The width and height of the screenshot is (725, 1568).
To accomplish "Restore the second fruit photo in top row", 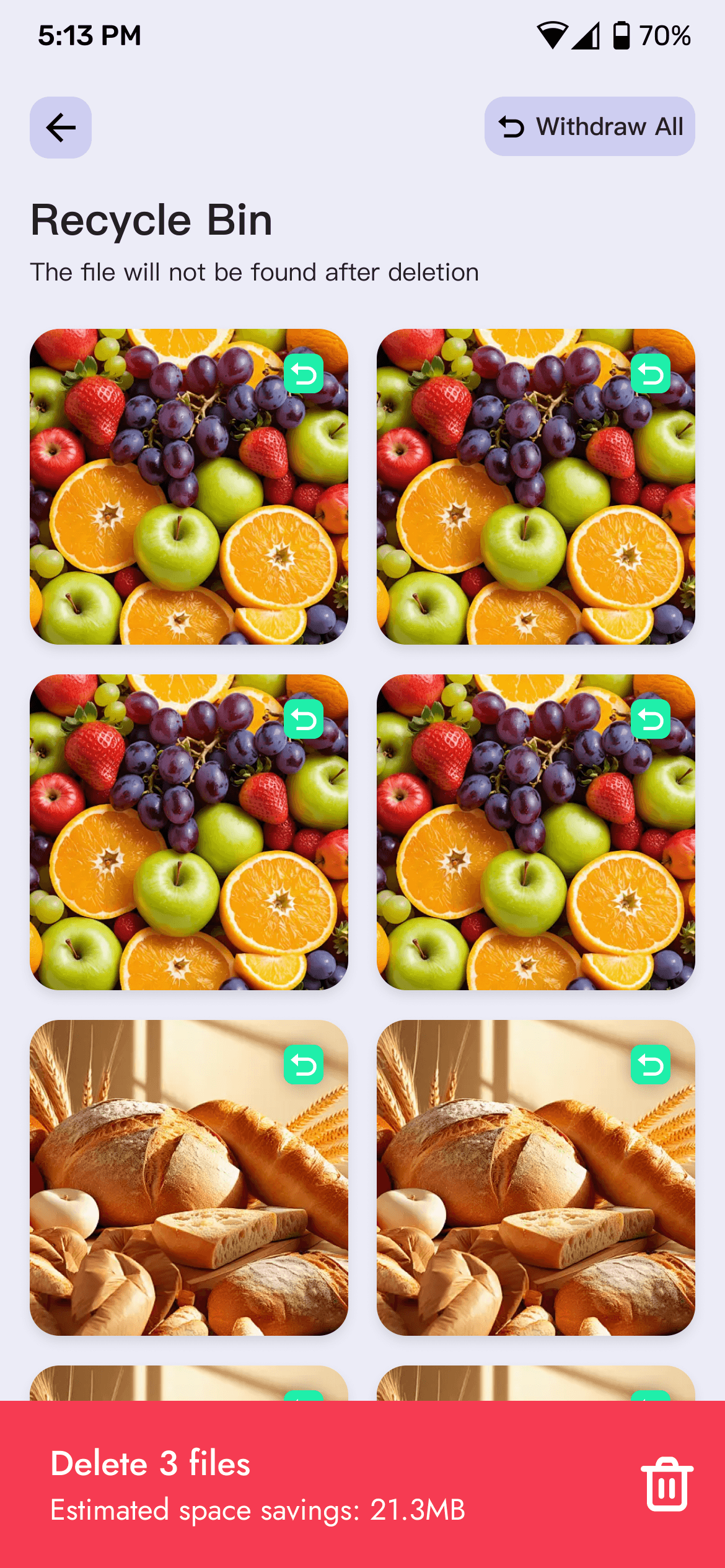I will [x=650, y=373].
